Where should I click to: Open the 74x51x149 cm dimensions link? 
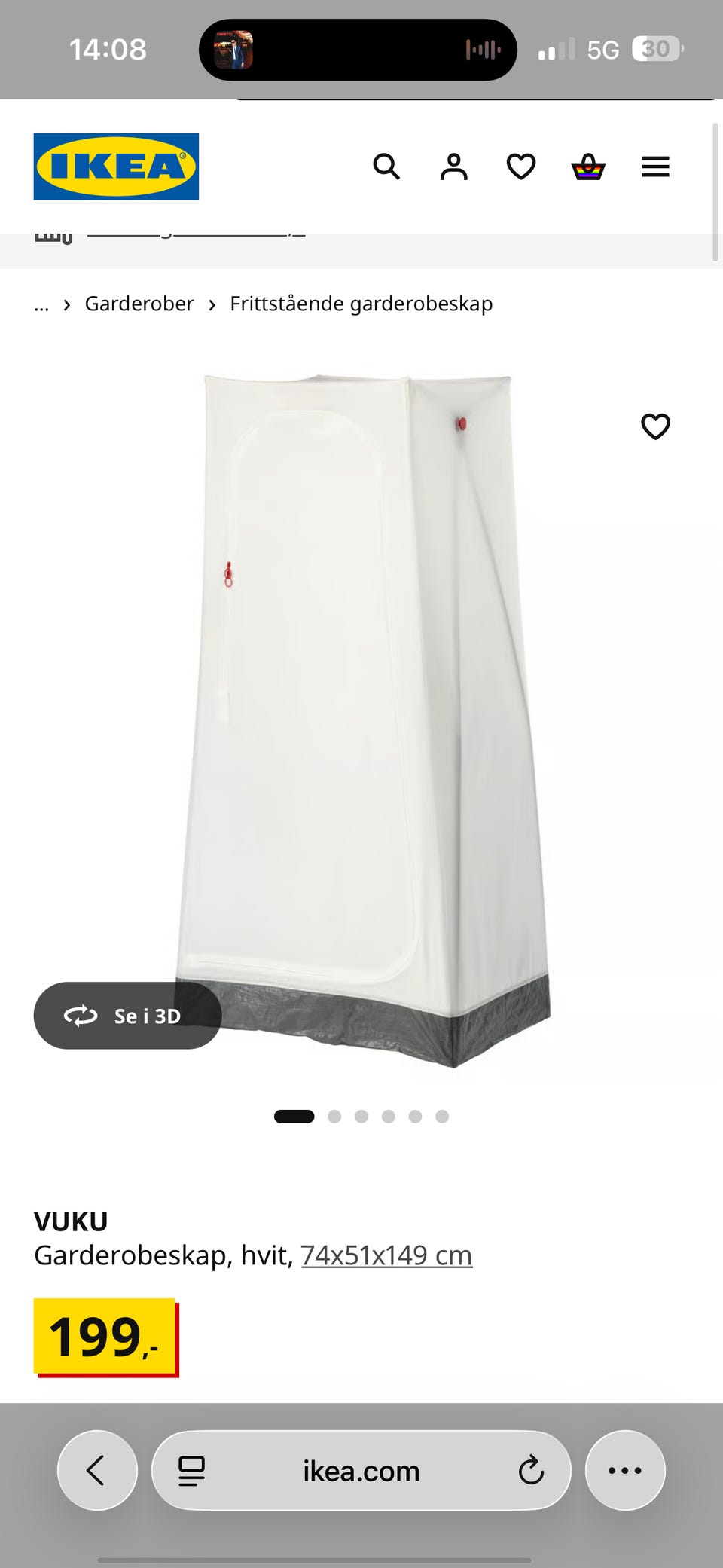click(386, 1255)
